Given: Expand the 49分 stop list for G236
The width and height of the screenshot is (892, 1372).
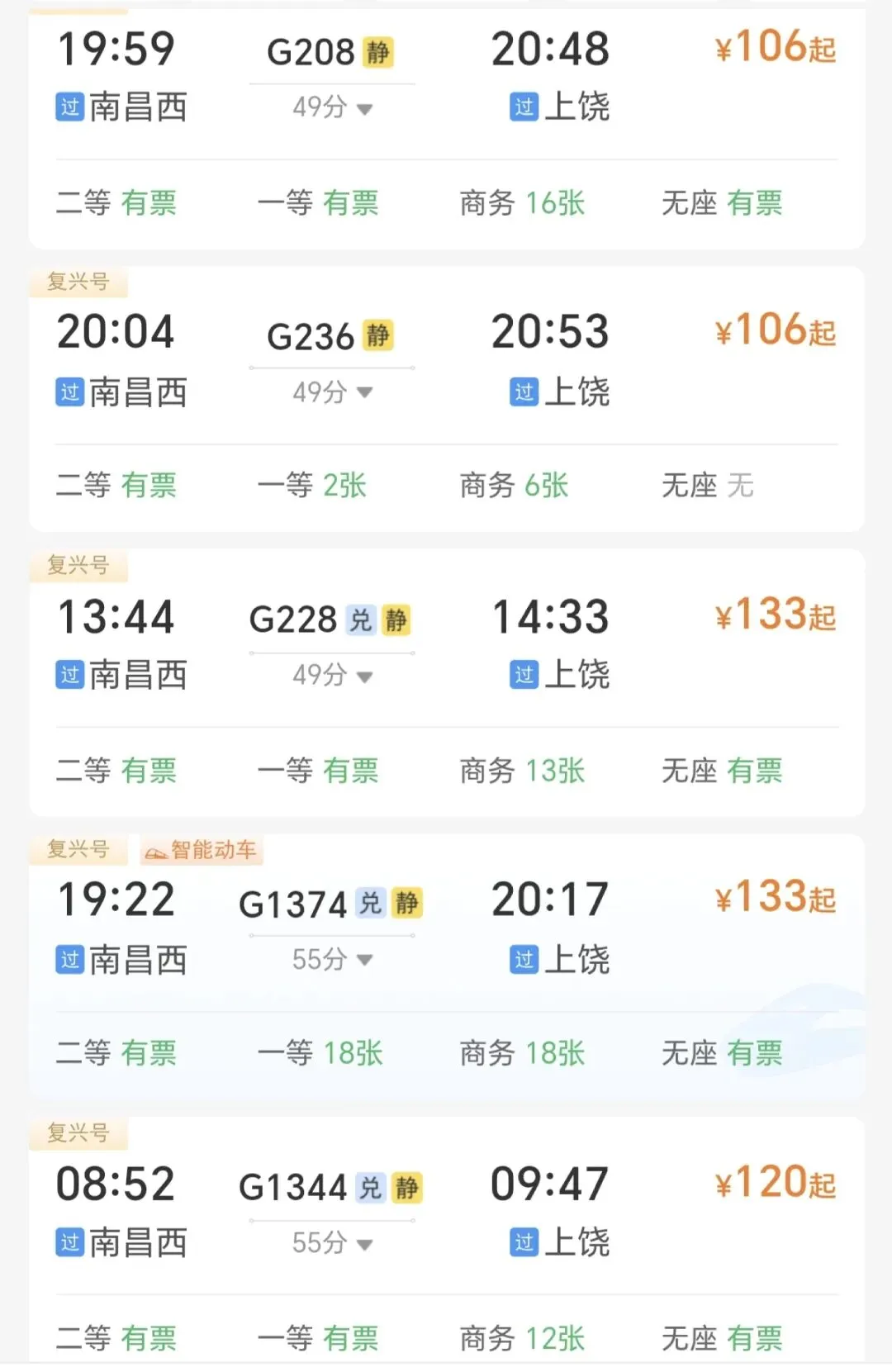Looking at the screenshot, I should point(332,392).
